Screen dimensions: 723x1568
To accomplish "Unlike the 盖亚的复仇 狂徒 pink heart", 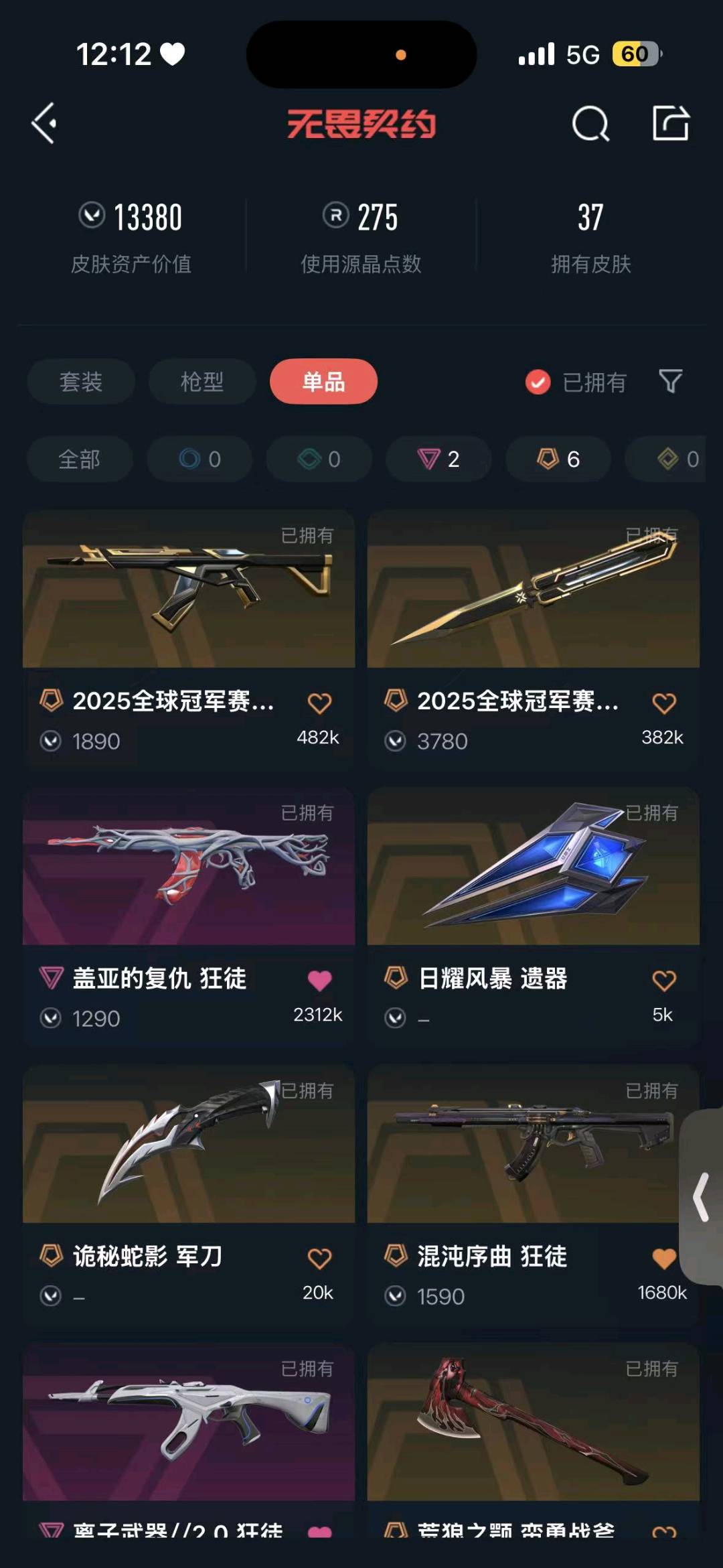I will 319,981.
